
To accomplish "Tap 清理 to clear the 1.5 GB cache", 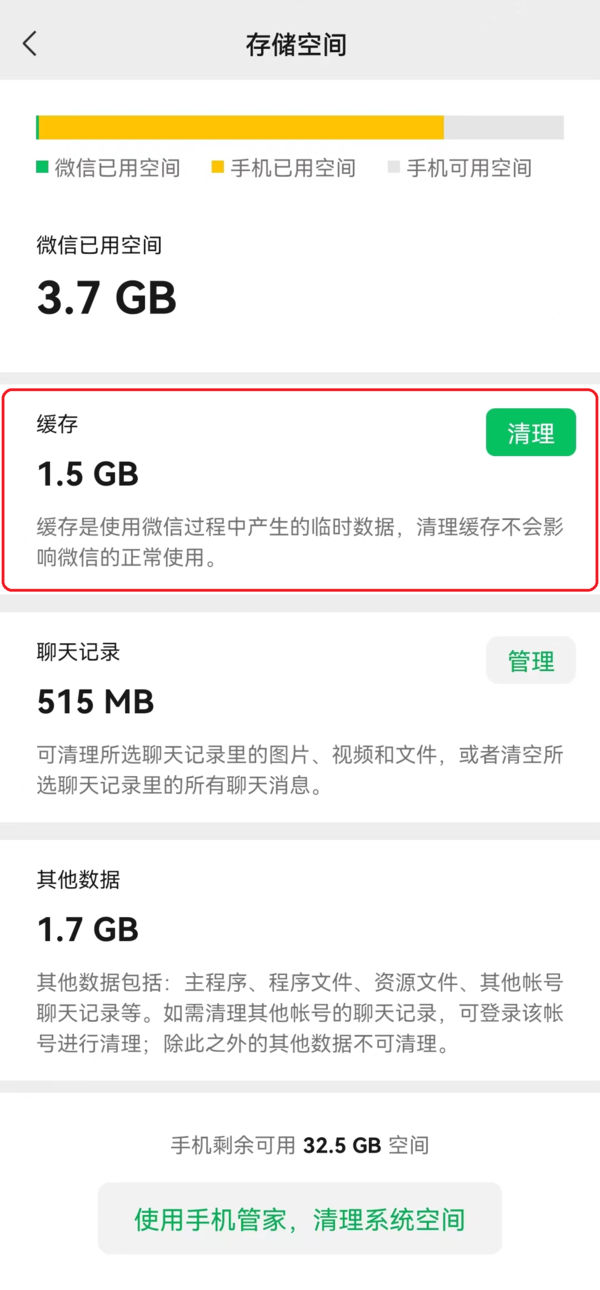I will click(530, 433).
